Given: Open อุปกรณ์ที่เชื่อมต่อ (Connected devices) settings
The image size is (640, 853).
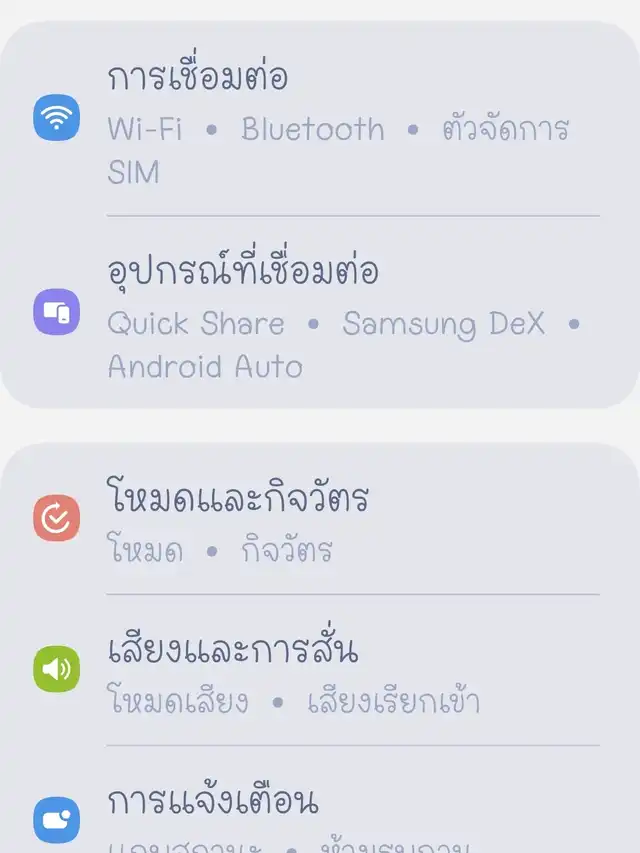Looking at the screenshot, I should pos(320,314).
